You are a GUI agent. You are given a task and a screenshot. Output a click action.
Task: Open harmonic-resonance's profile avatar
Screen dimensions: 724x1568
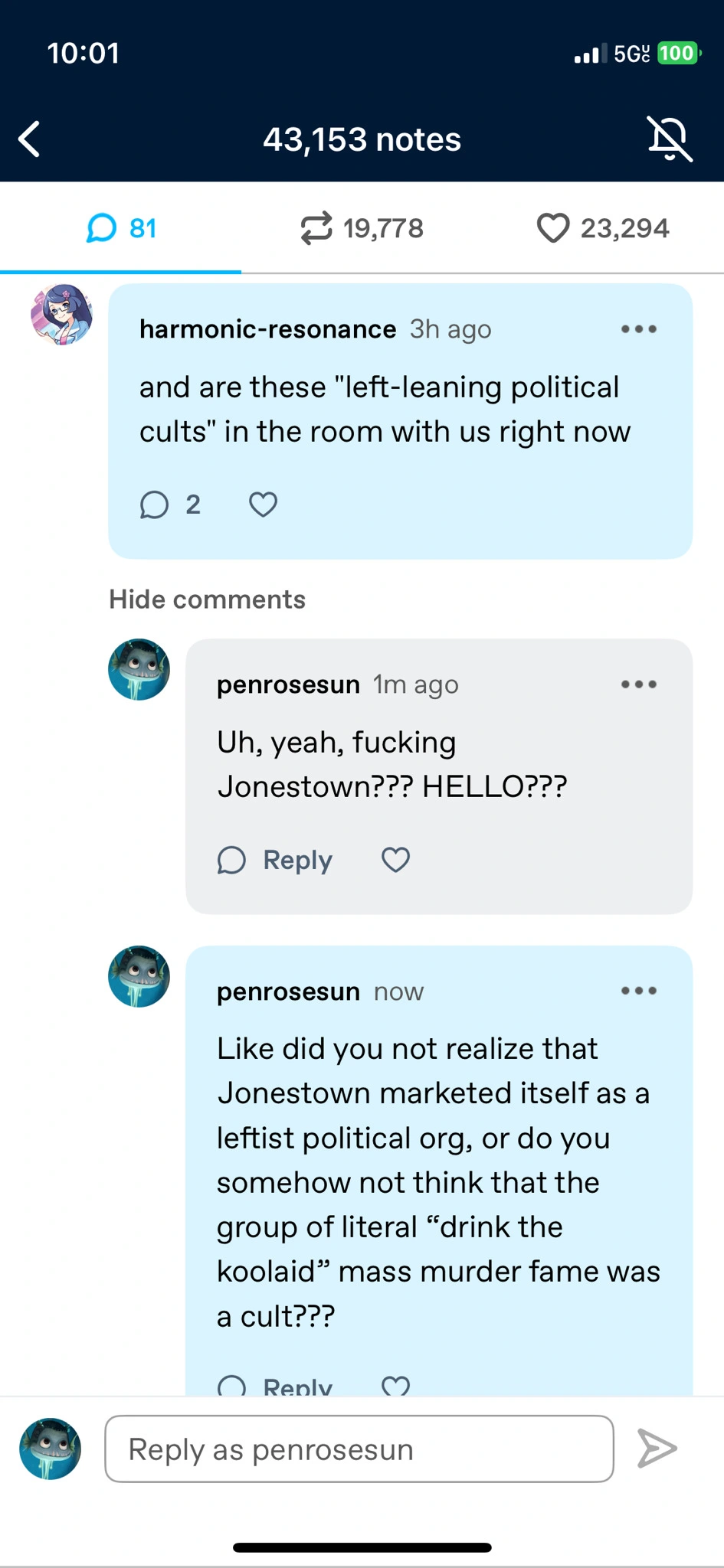point(61,314)
